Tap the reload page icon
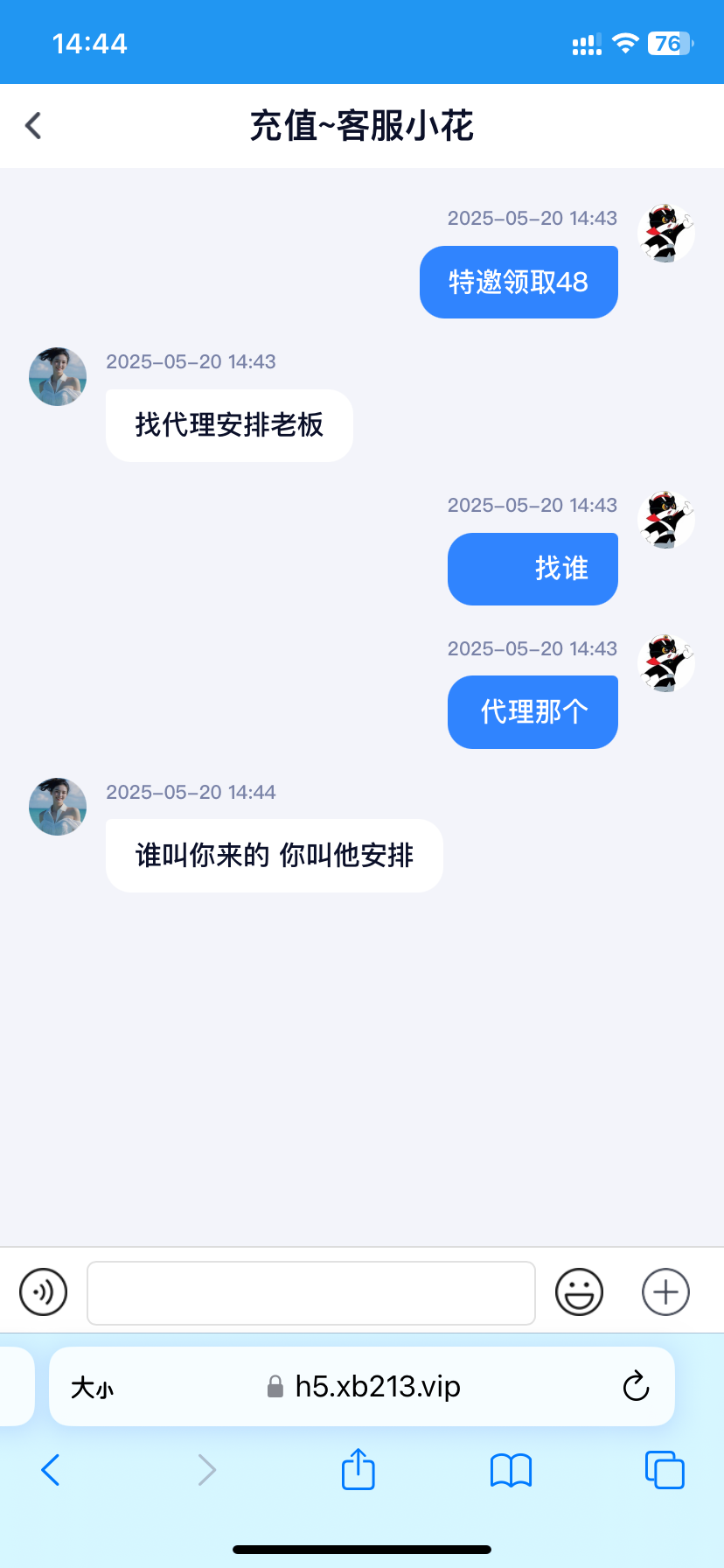Image resolution: width=724 pixels, height=1568 pixels. point(636,1386)
